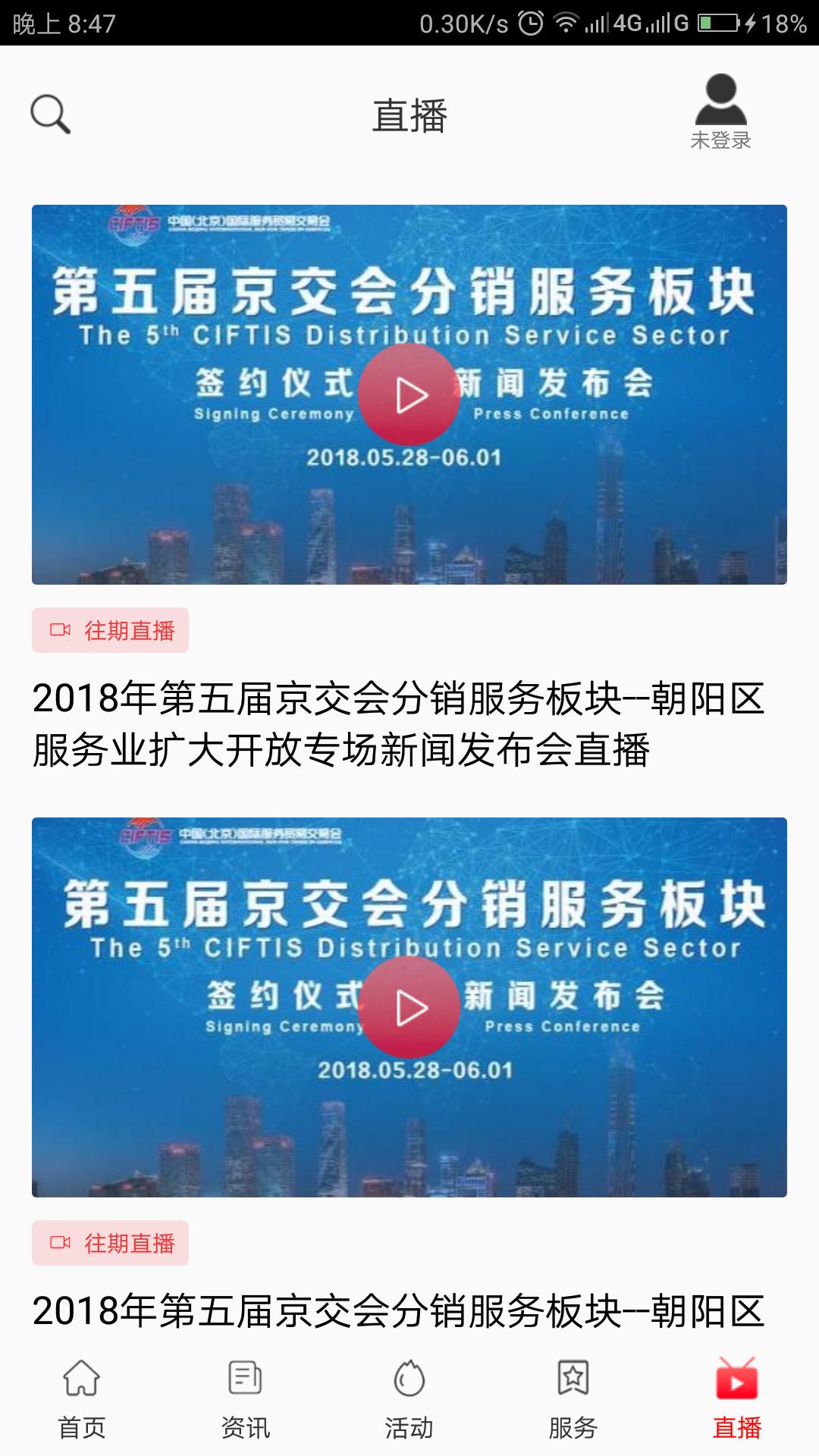Play the first livestream replay video
This screenshot has height=1456, width=819.
click(x=409, y=395)
